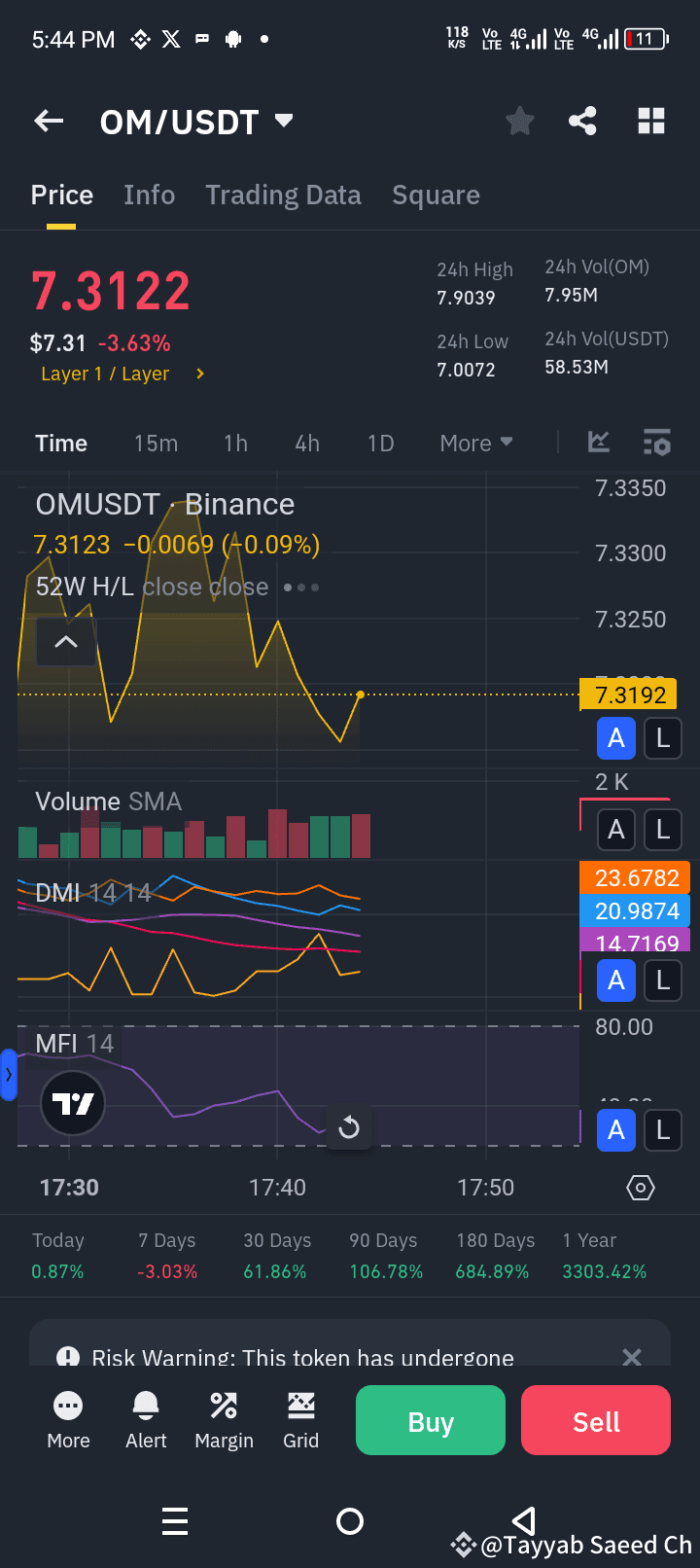Dismiss the Risk Warning banner
700x1568 pixels.
tap(631, 1357)
